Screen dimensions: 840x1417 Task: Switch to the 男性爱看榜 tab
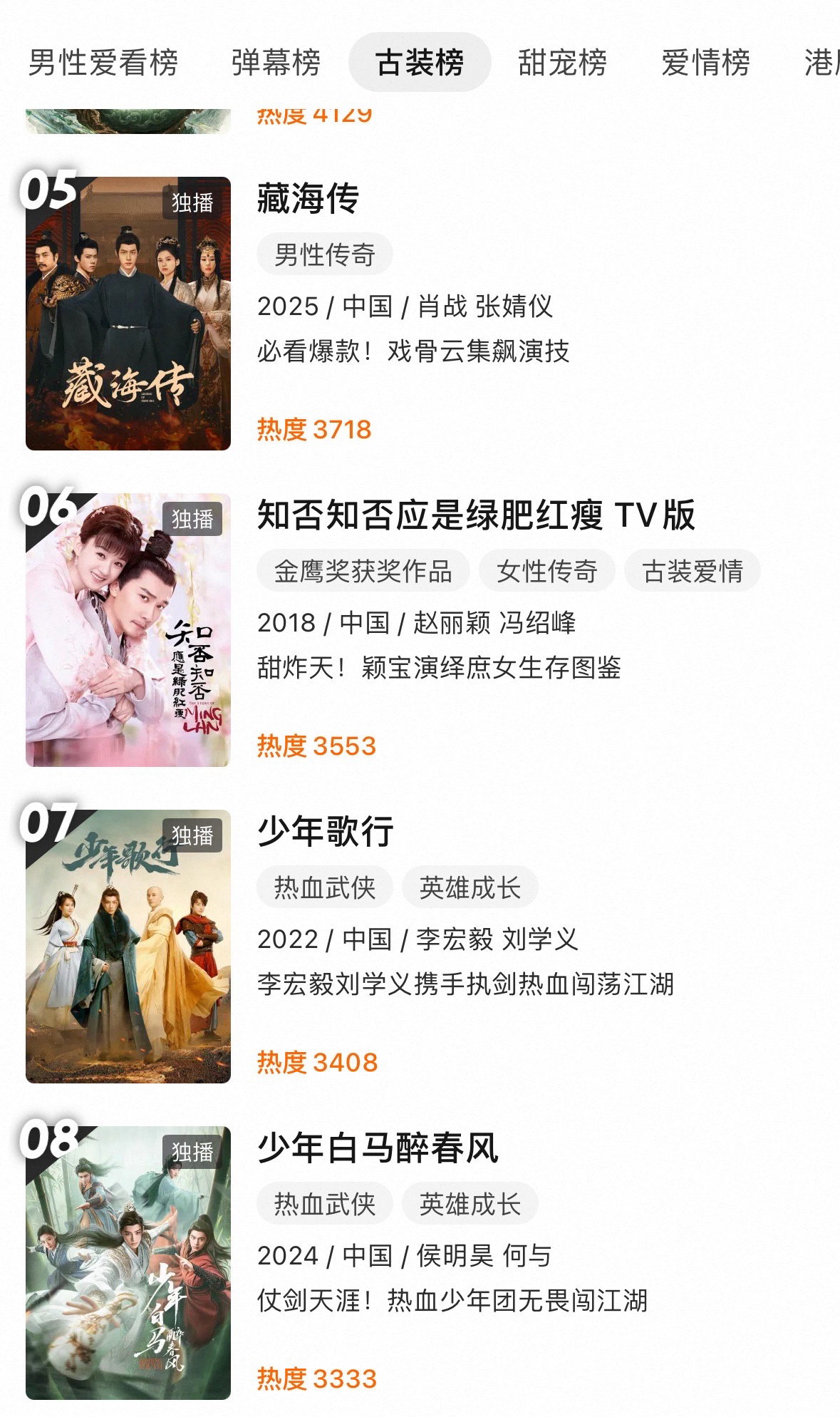[103, 63]
